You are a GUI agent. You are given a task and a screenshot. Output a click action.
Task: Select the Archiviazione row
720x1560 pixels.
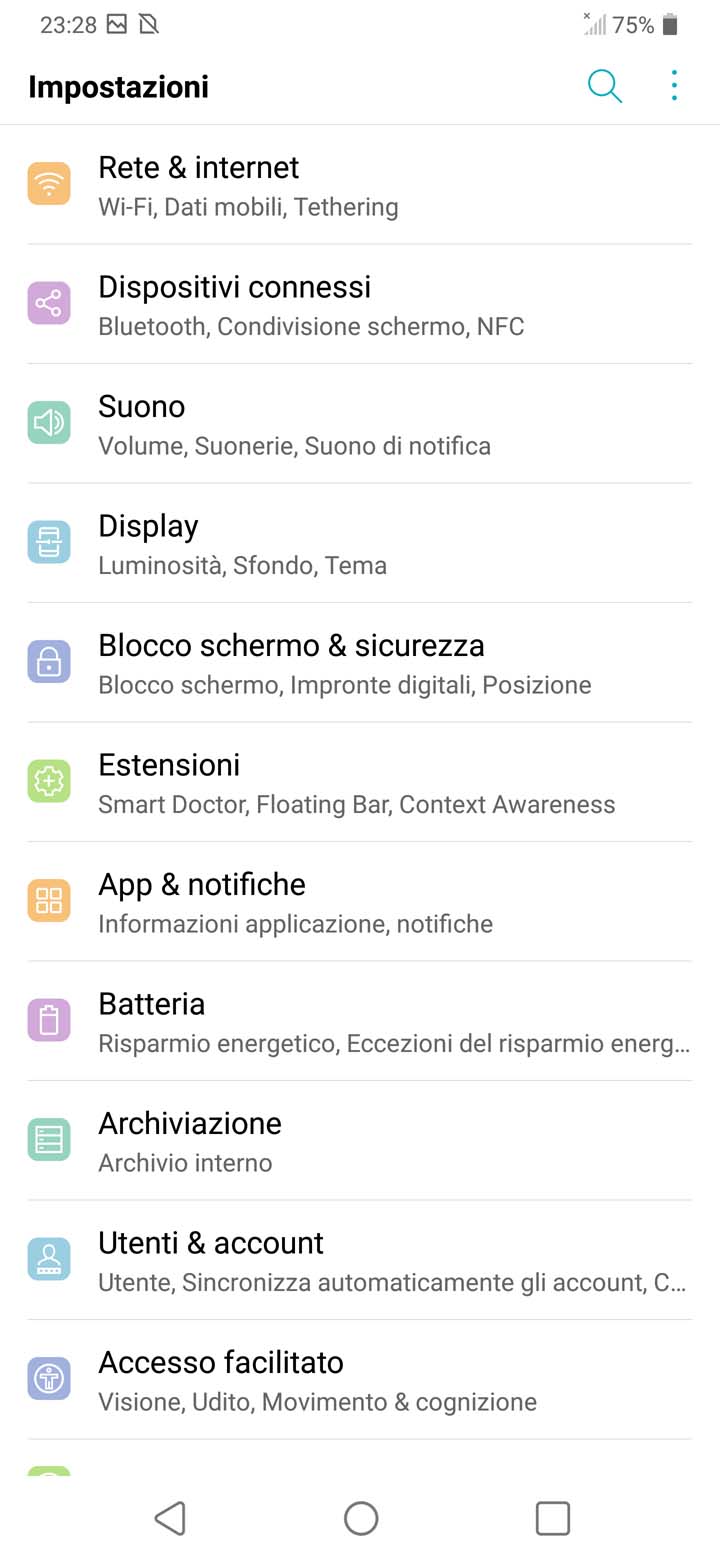click(x=360, y=1141)
